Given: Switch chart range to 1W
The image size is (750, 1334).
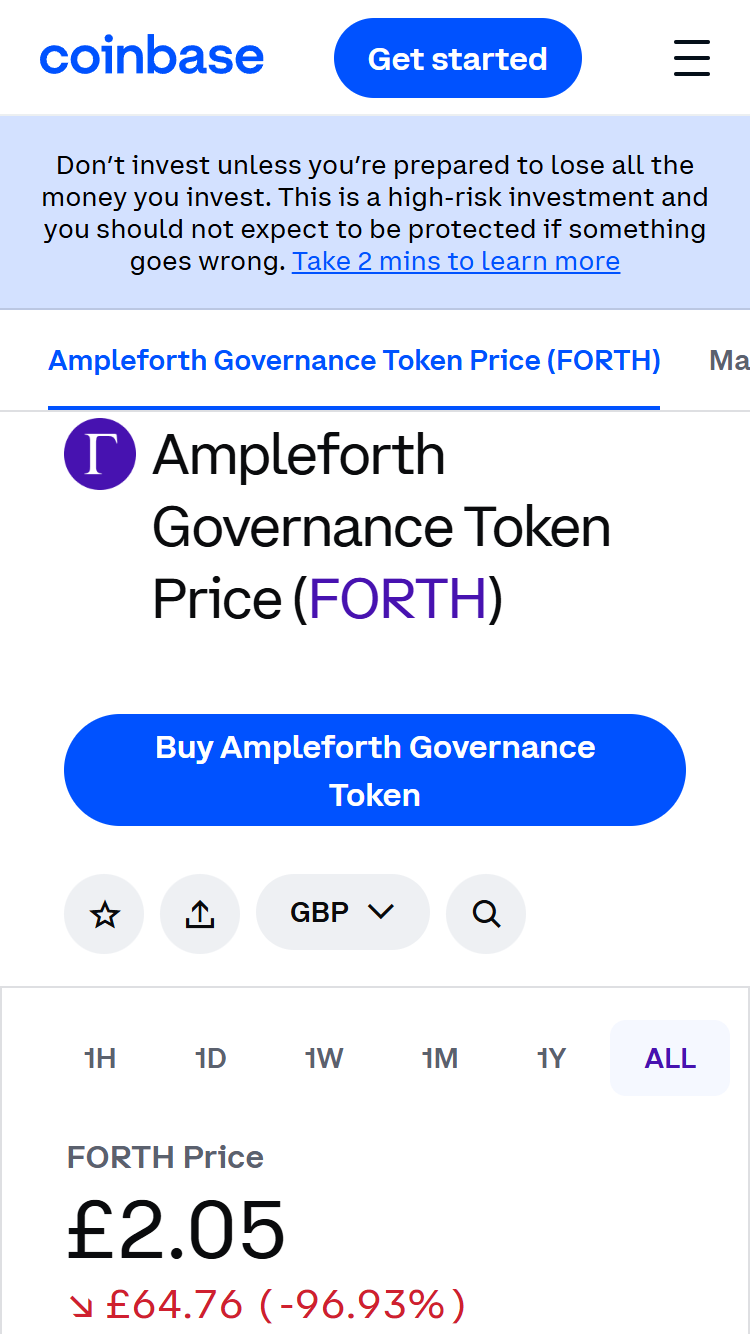Looking at the screenshot, I should [324, 1058].
